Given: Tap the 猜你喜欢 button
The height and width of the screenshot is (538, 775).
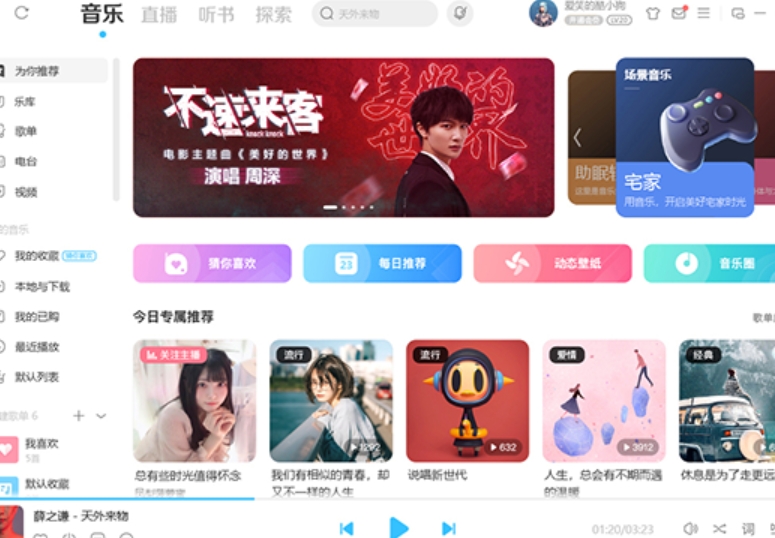Looking at the screenshot, I should 212,264.
